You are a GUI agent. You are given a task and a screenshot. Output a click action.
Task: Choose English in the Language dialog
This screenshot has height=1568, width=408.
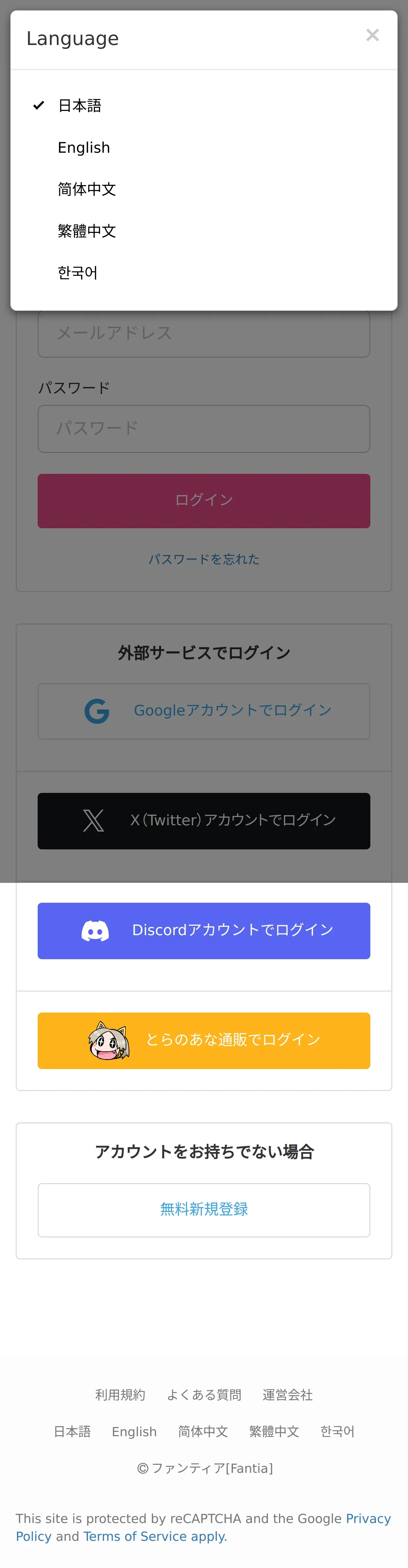pos(84,148)
